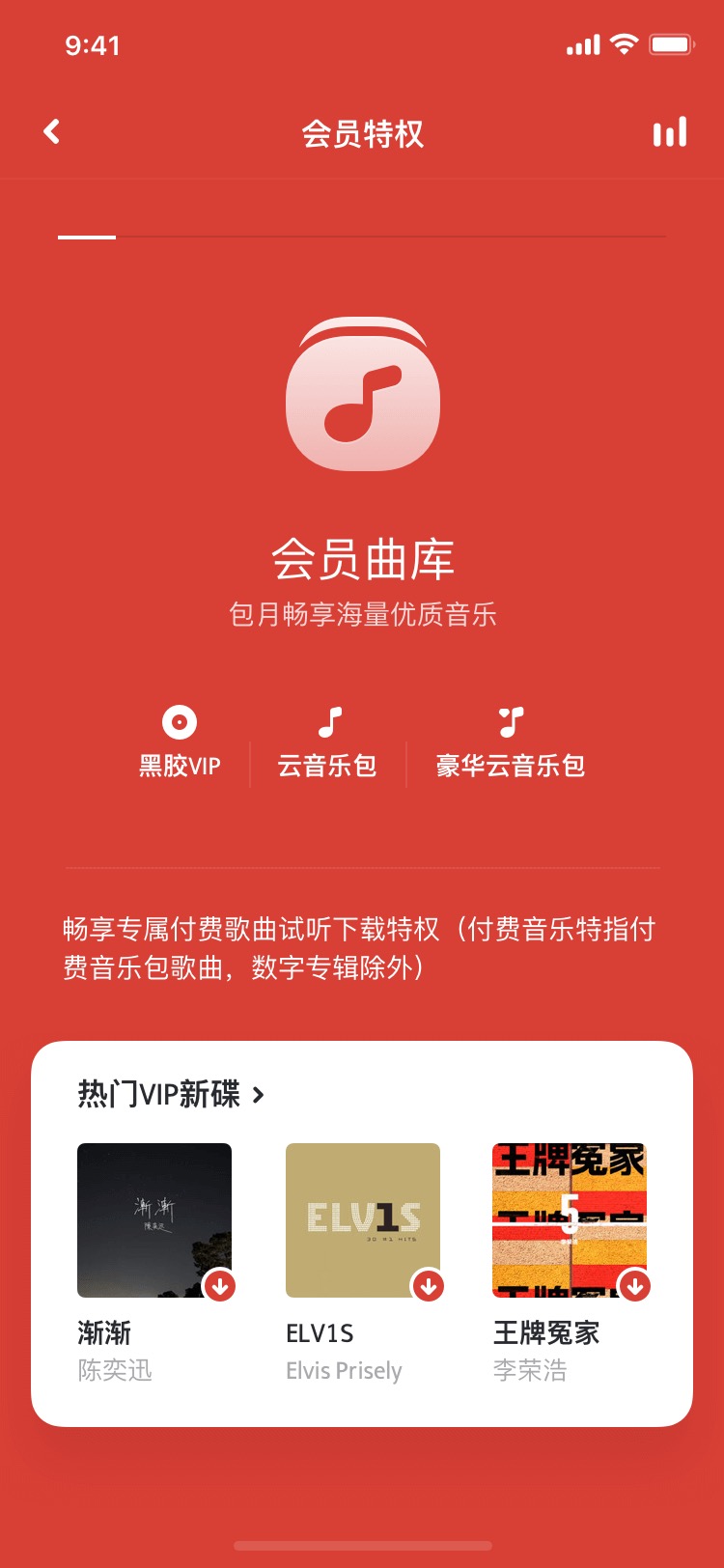Select the 云音乐包 option
Viewport: 724px width, 1568px height.
tap(327, 742)
